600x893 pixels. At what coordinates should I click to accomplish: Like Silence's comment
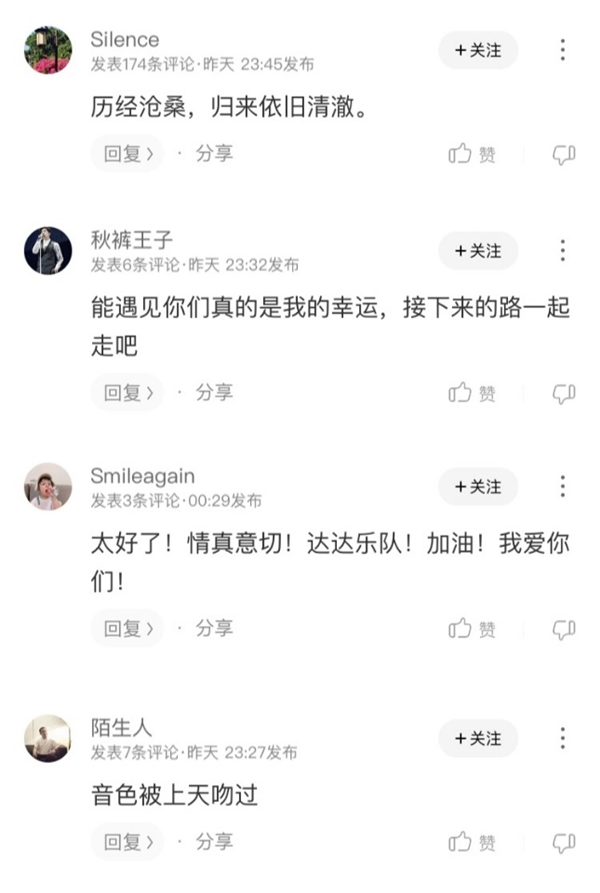[472, 154]
